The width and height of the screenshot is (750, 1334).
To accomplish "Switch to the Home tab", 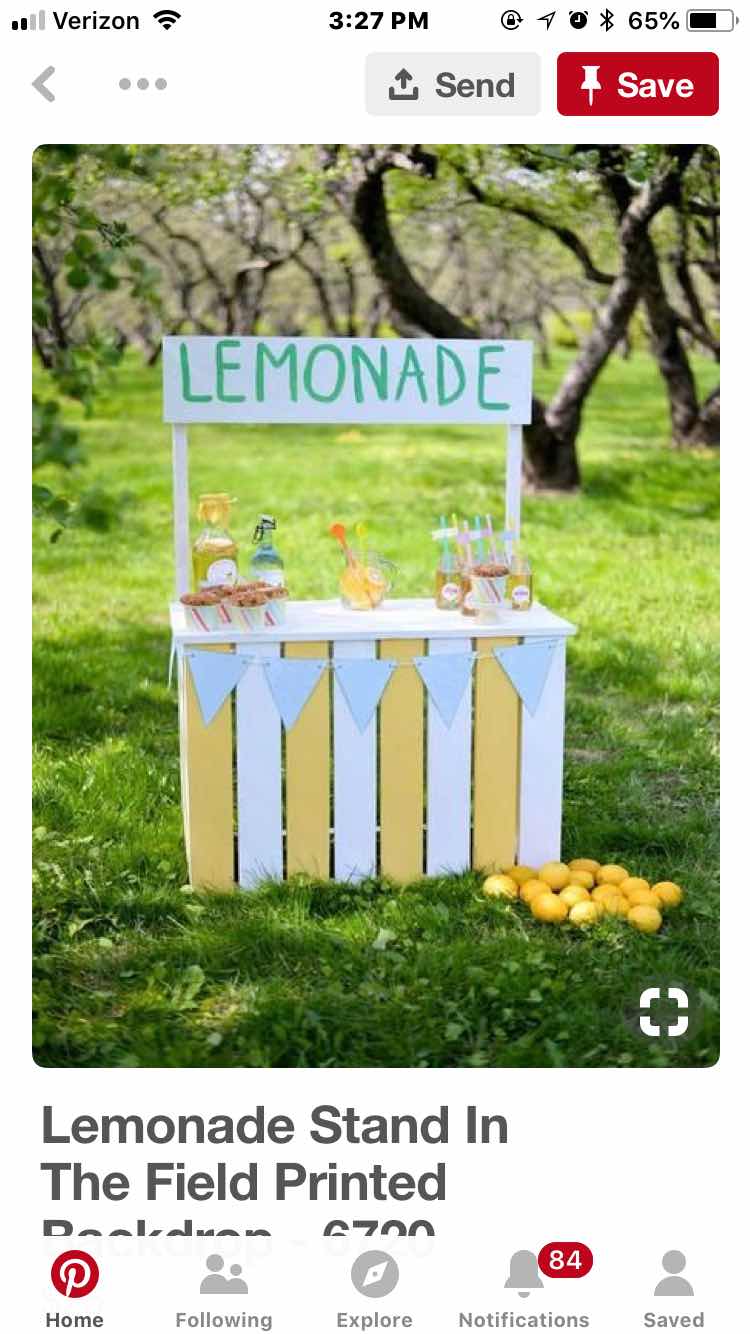I will click(75, 1290).
